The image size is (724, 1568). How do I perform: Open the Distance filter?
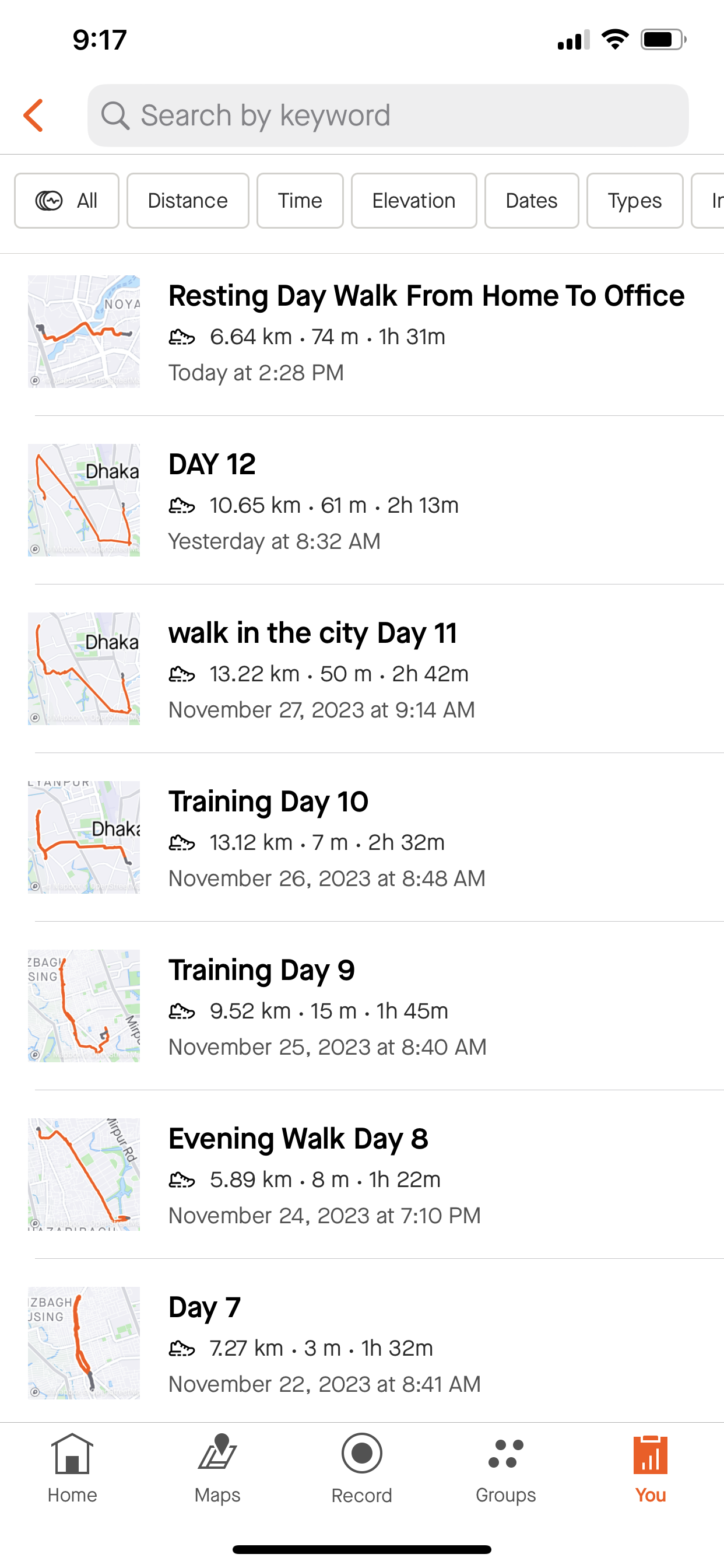pyautogui.click(x=187, y=200)
